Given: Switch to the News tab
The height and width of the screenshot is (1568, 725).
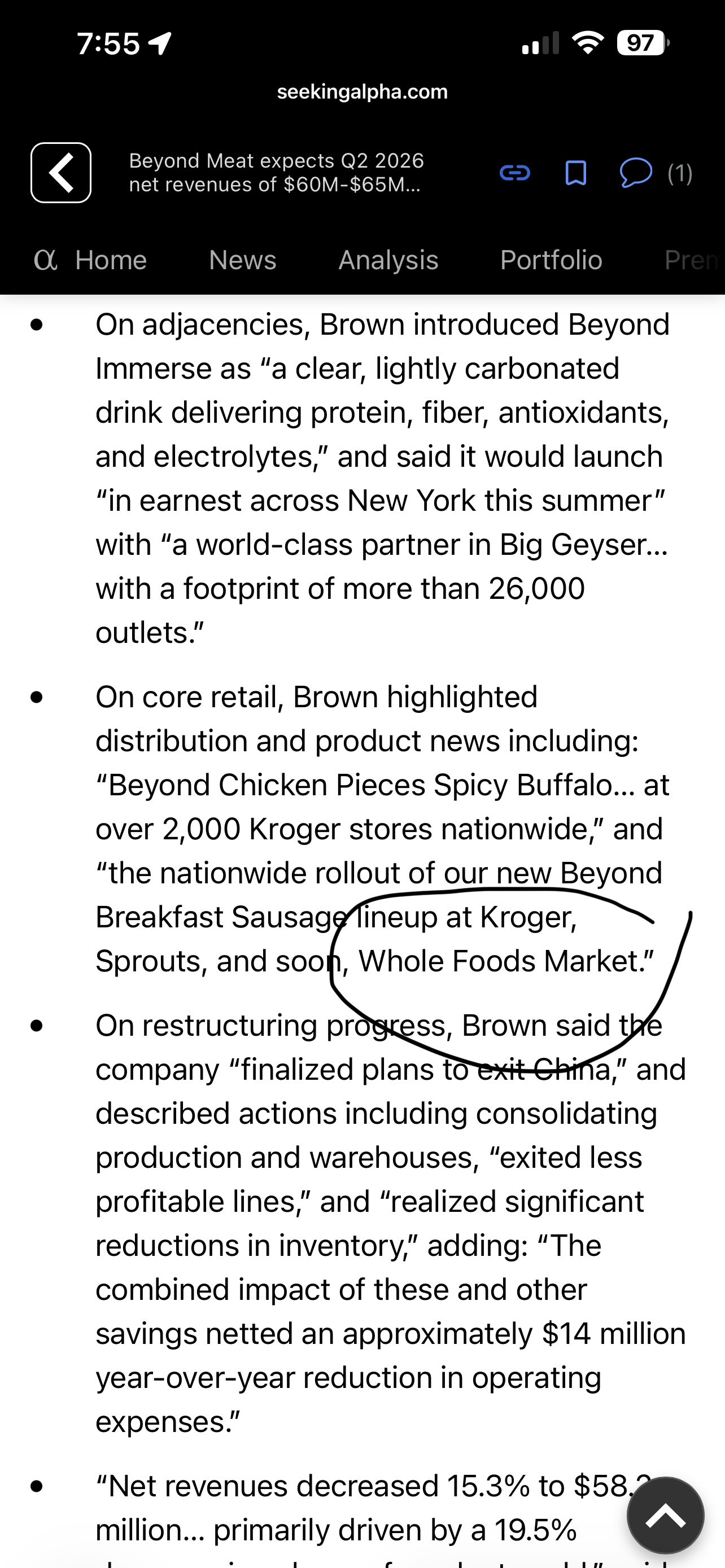Looking at the screenshot, I should click(x=242, y=260).
